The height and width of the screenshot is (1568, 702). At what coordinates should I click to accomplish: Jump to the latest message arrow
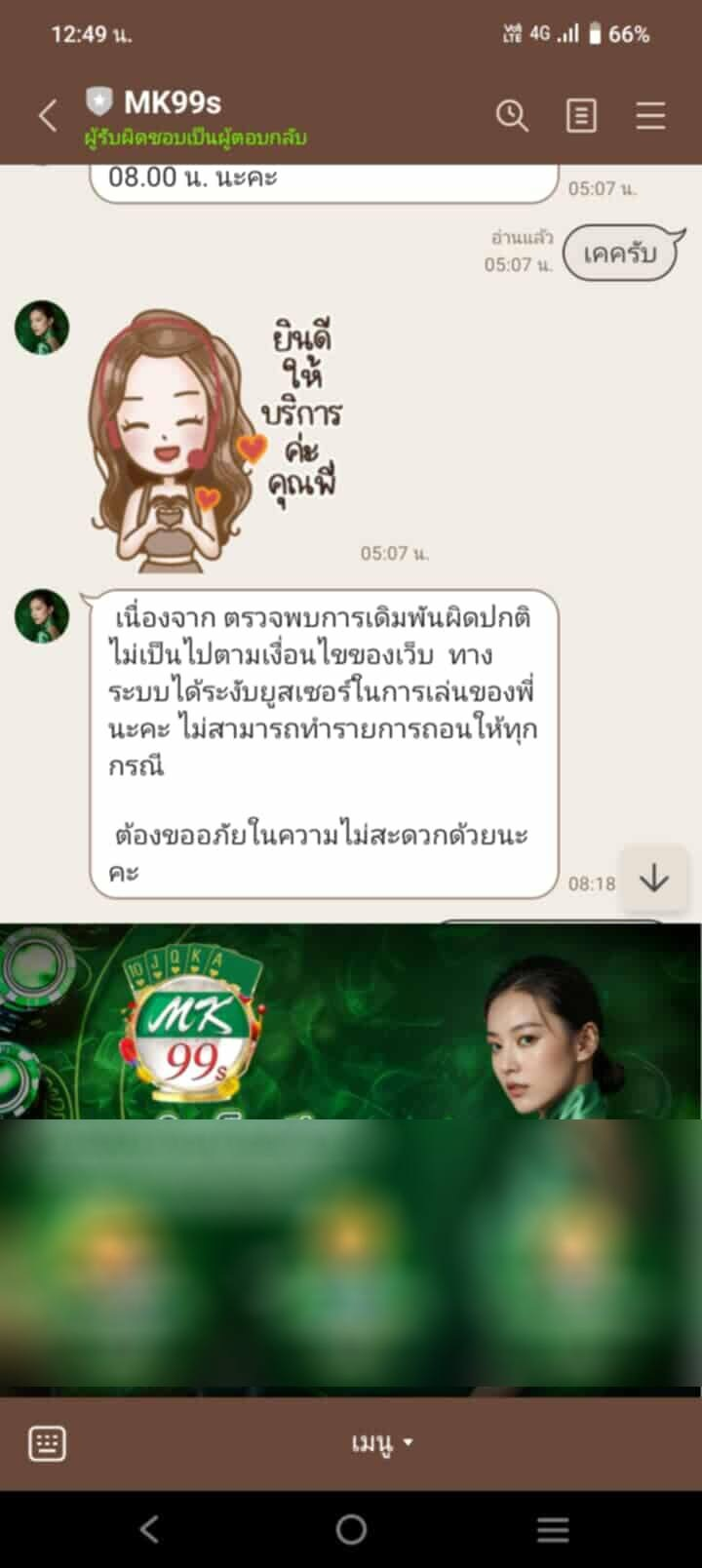click(x=653, y=879)
